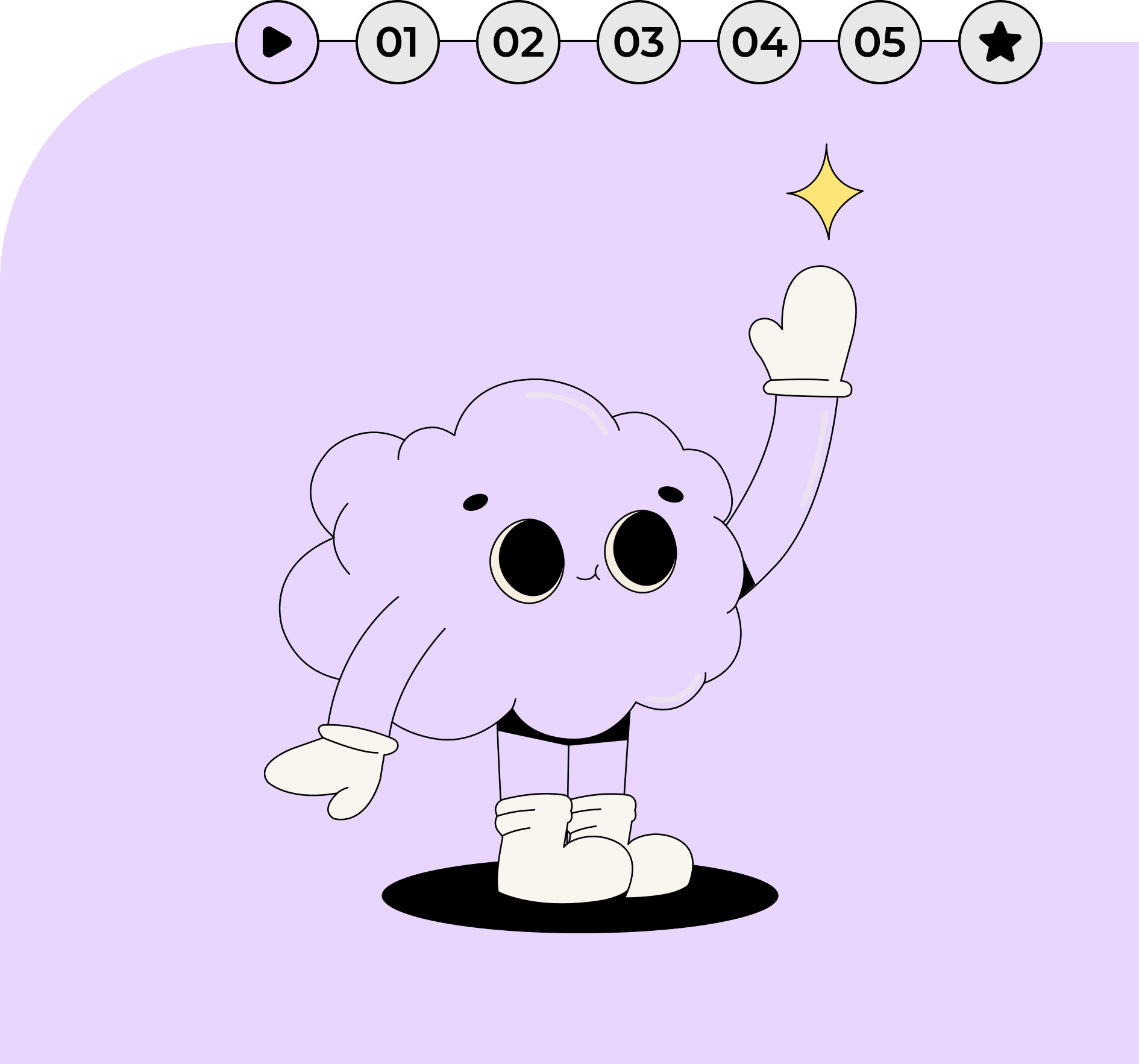Screen dimensions: 1139x1064
Task: Select the play step button
Action: point(277,42)
